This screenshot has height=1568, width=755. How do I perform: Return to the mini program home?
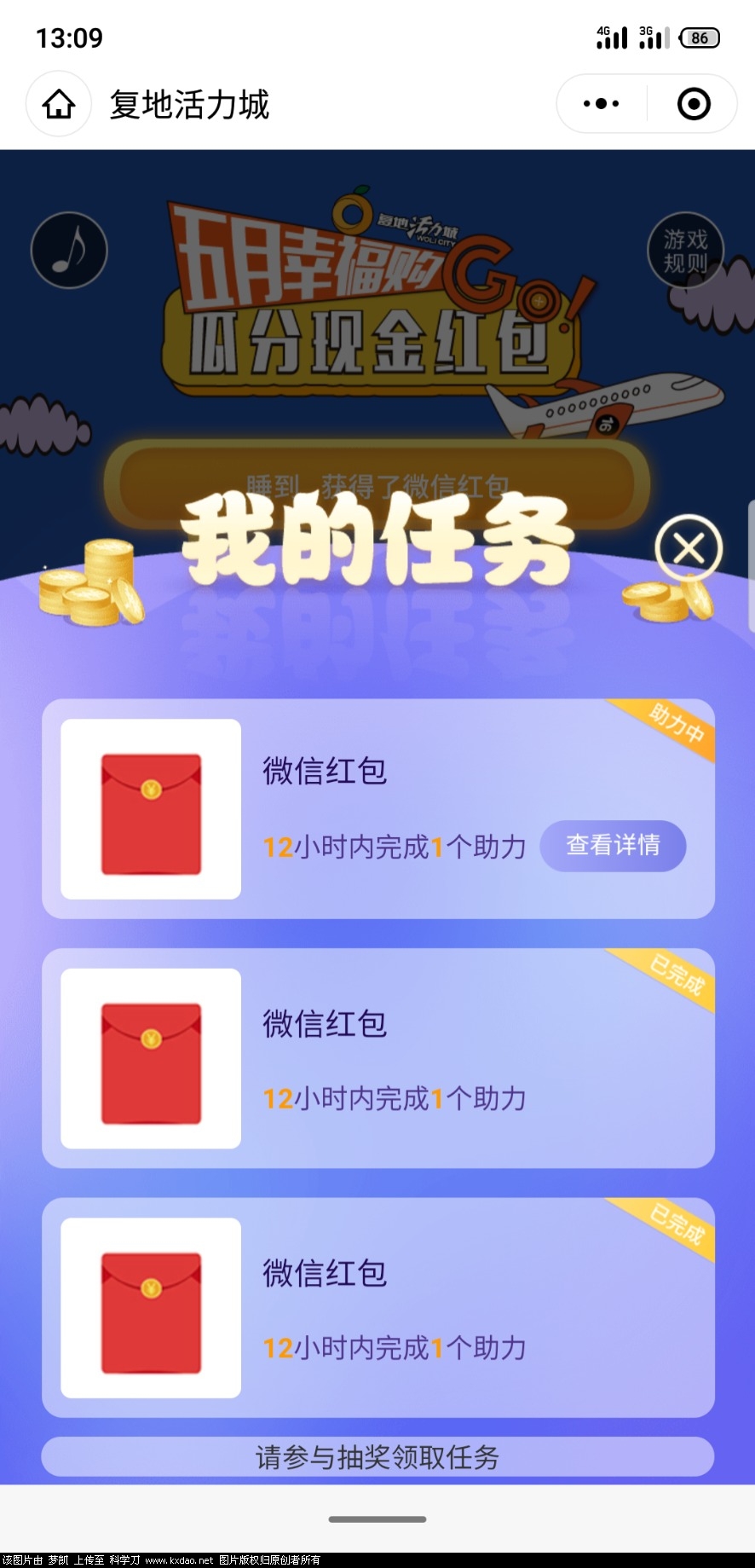59,105
